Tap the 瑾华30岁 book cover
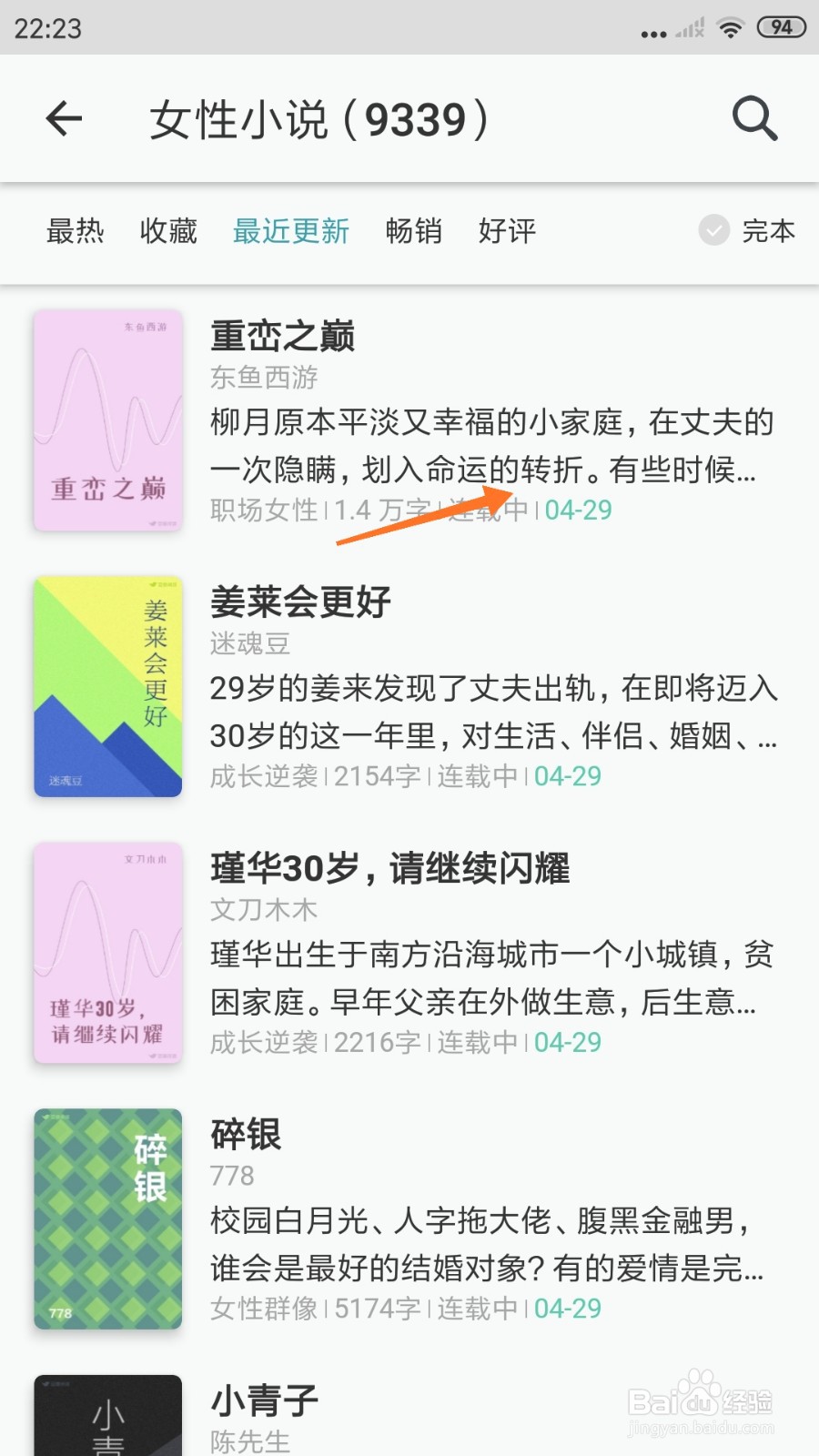This screenshot has width=819, height=1456. coord(106,954)
